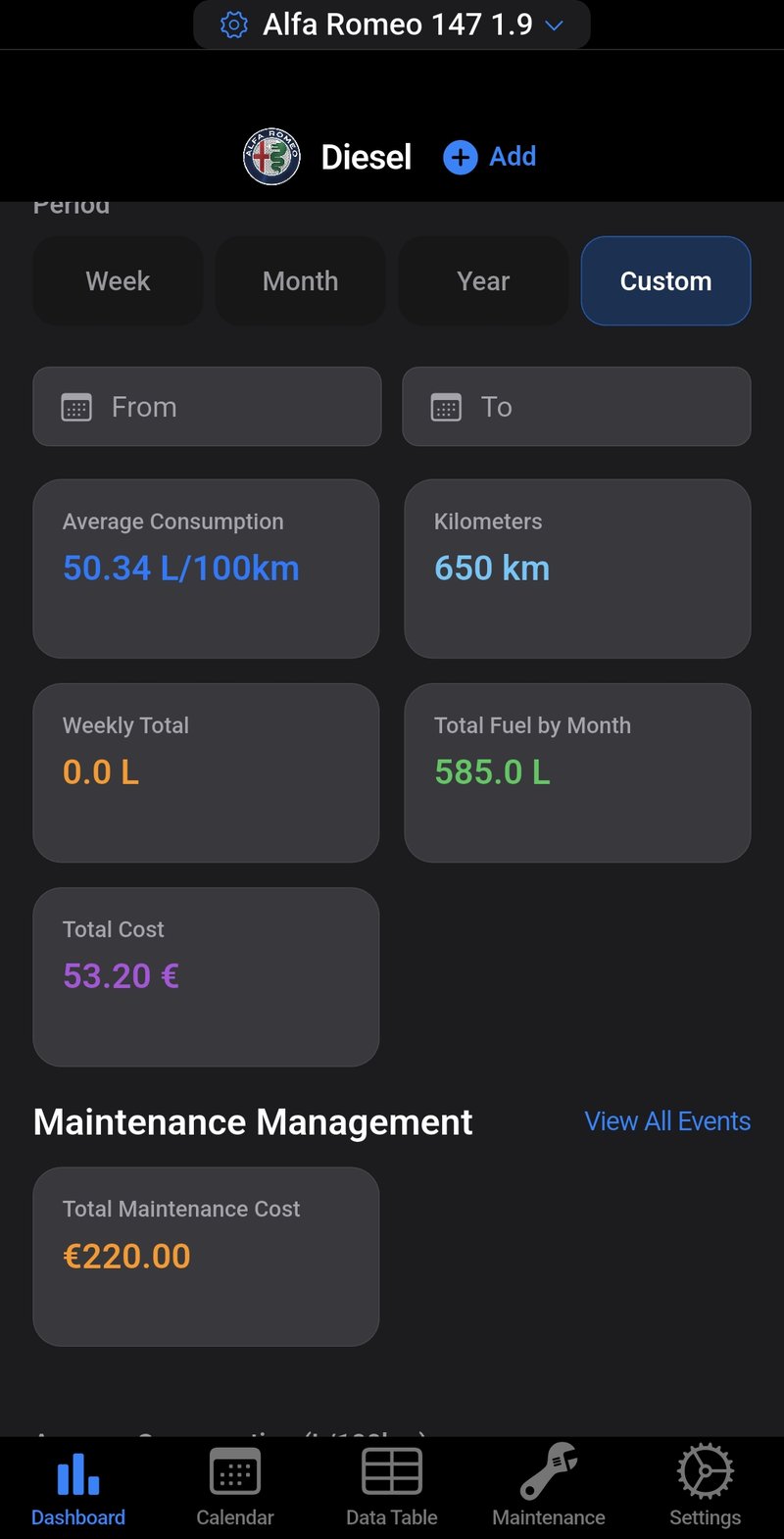The image size is (784, 1539).
Task: Enable the Month period filter
Action: pyautogui.click(x=300, y=281)
